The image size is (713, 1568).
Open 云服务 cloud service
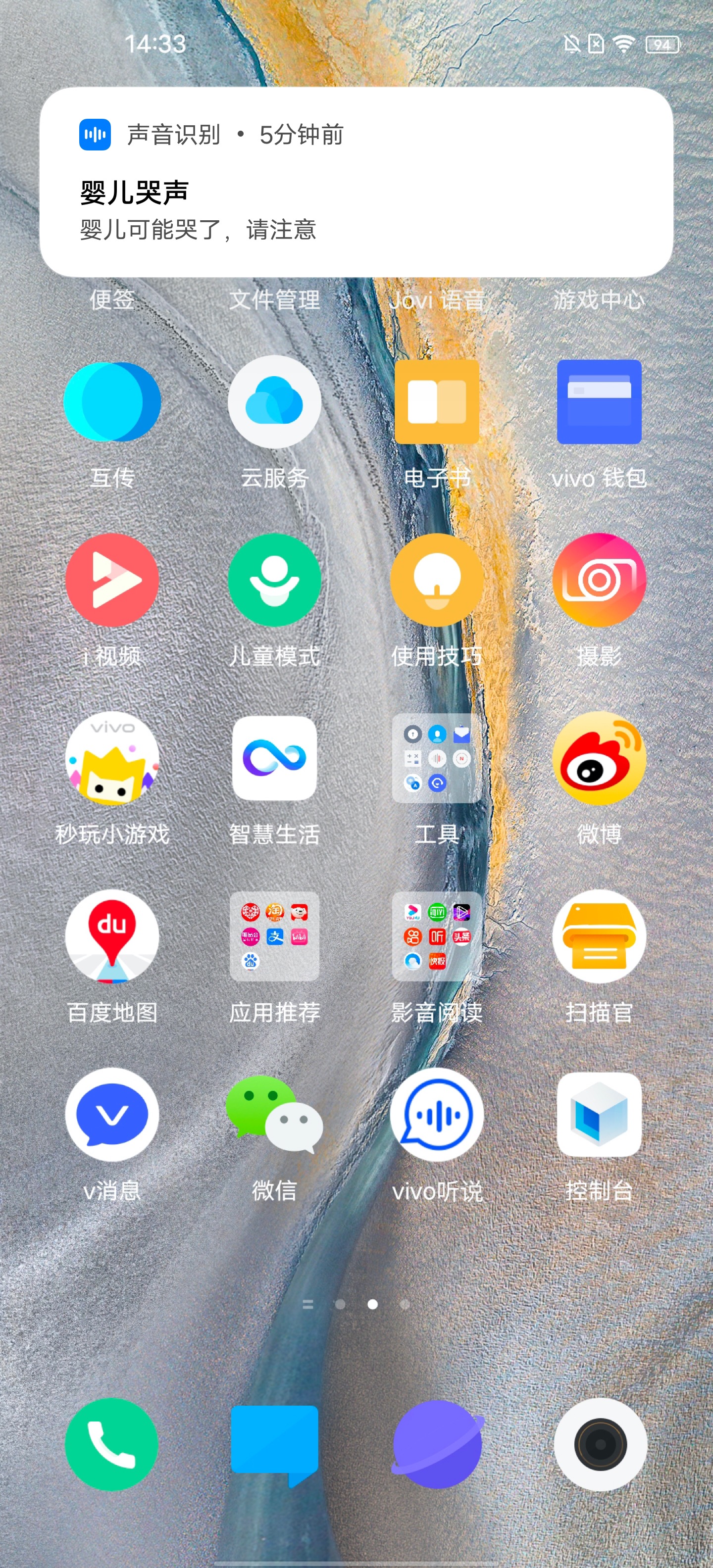point(275,402)
